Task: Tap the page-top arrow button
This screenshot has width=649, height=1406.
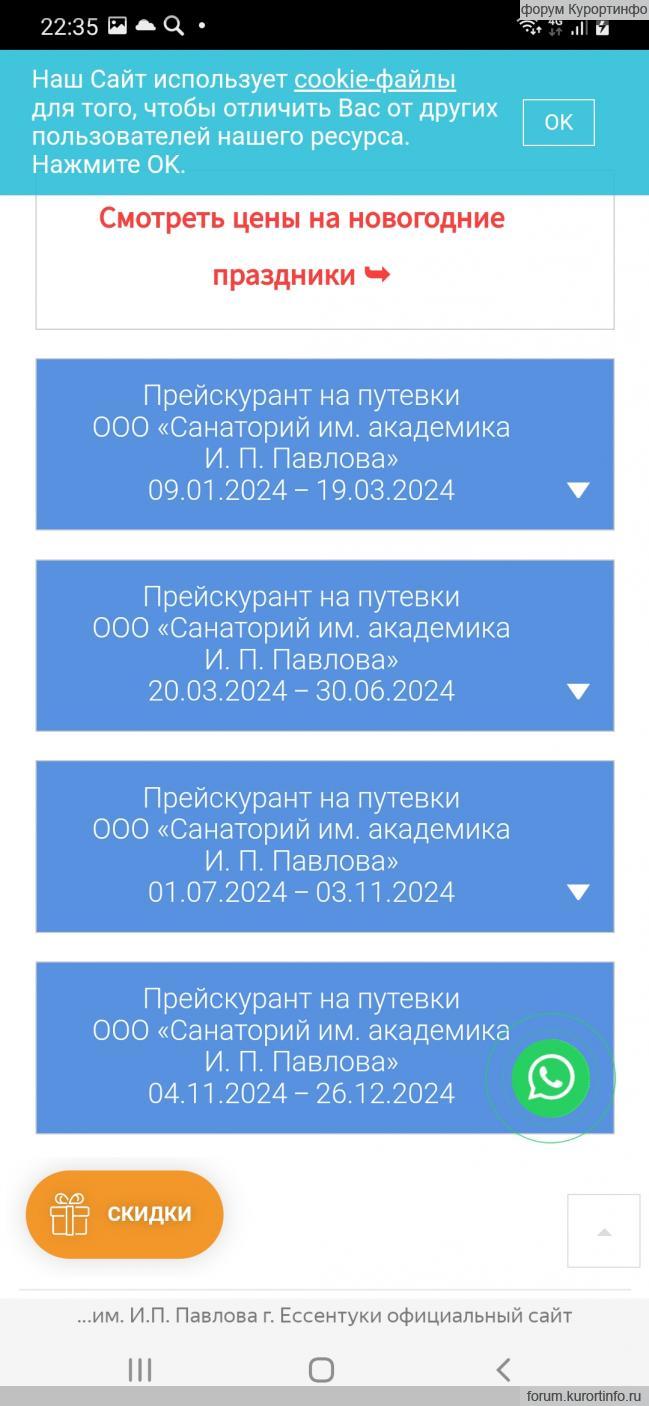Action: point(603,1231)
